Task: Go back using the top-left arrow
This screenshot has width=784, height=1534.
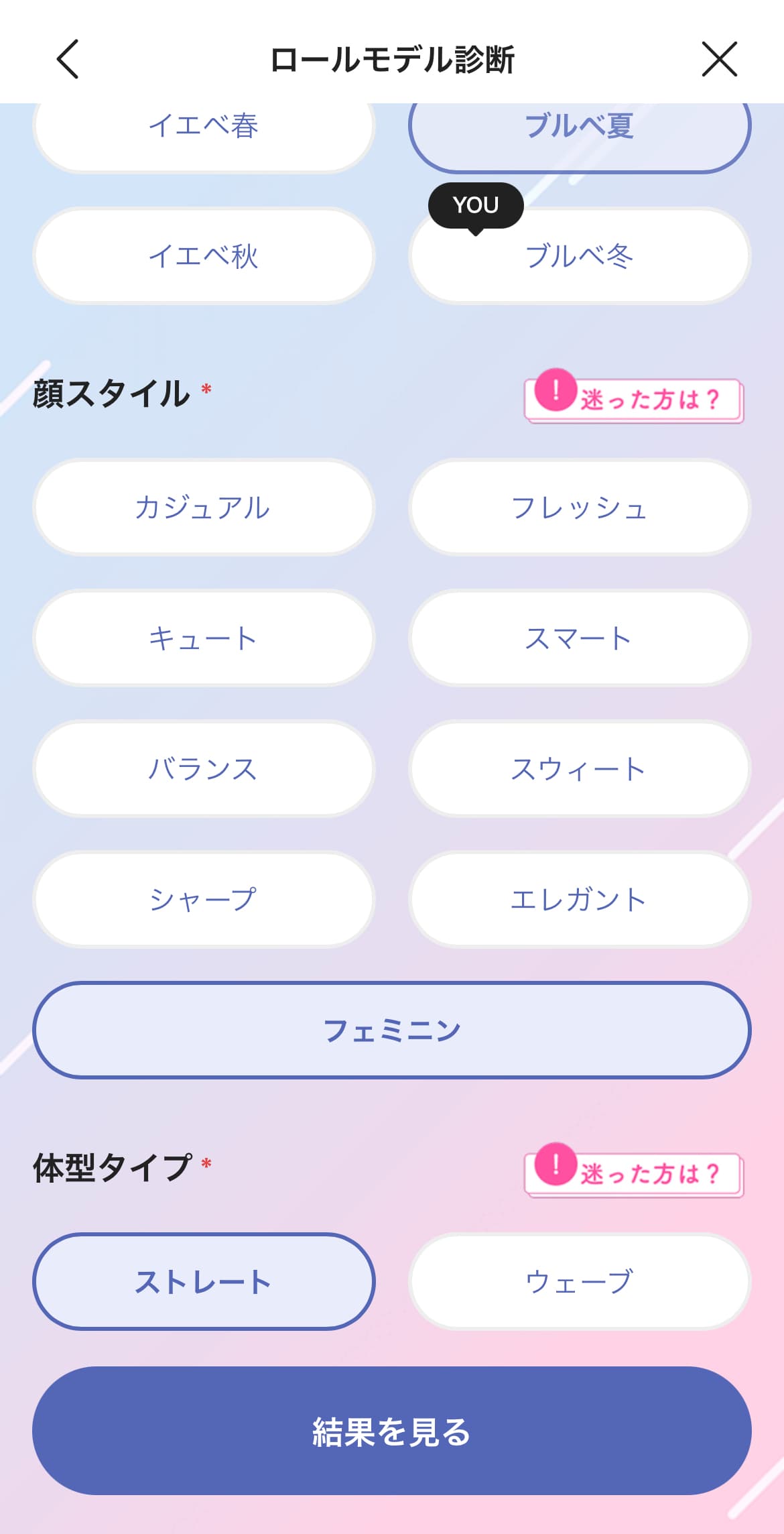Action: pos(68,59)
